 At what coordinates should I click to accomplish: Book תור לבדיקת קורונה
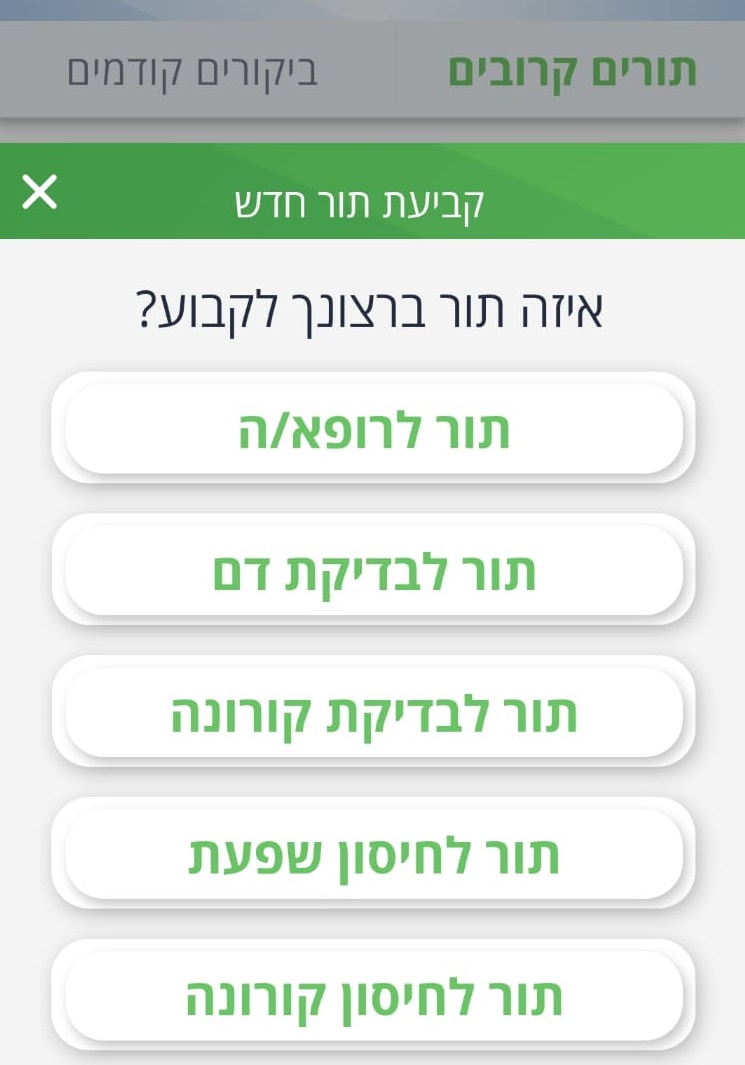point(374,713)
